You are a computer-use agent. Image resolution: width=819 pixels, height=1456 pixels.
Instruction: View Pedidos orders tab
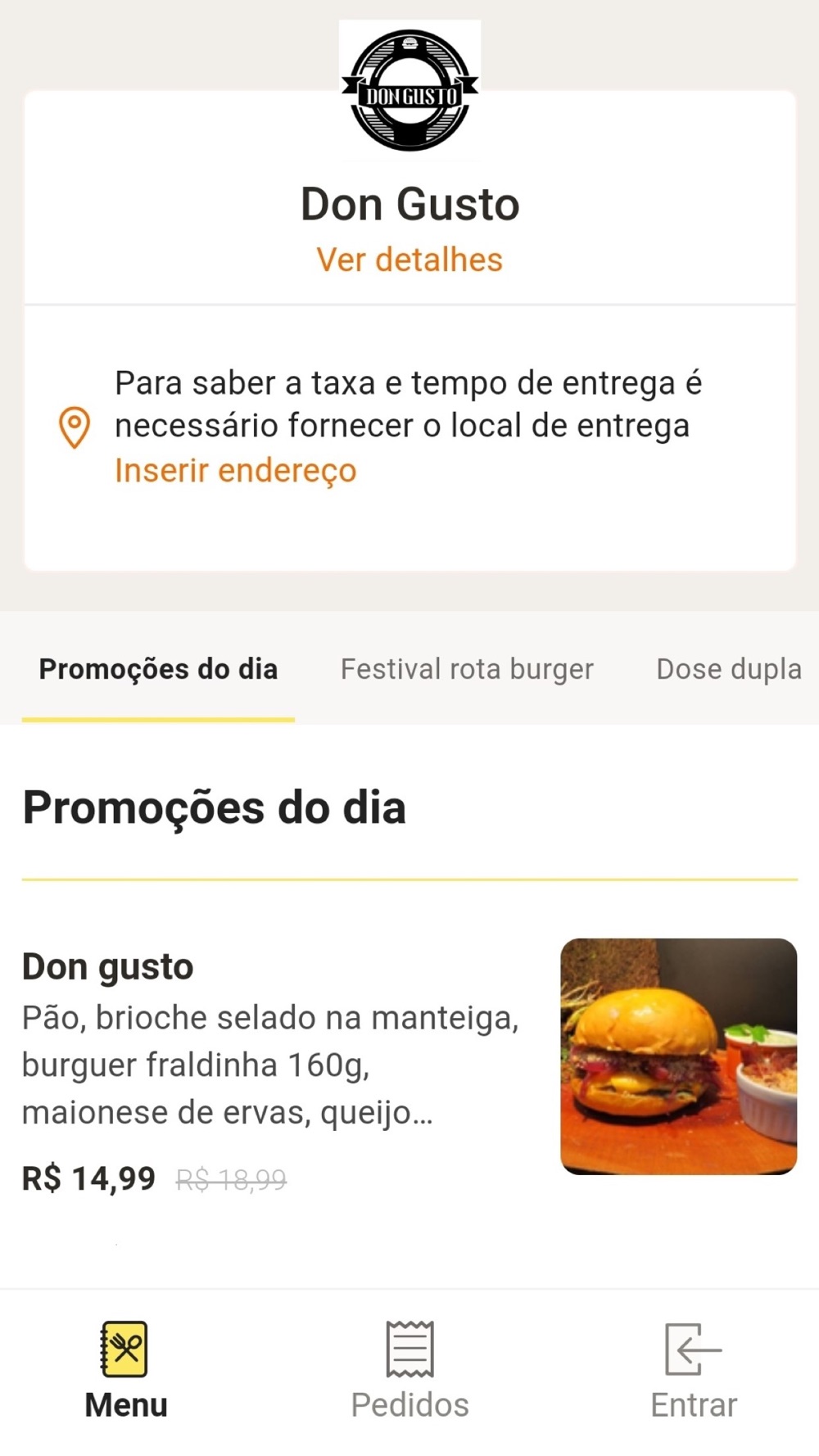tap(409, 1370)
